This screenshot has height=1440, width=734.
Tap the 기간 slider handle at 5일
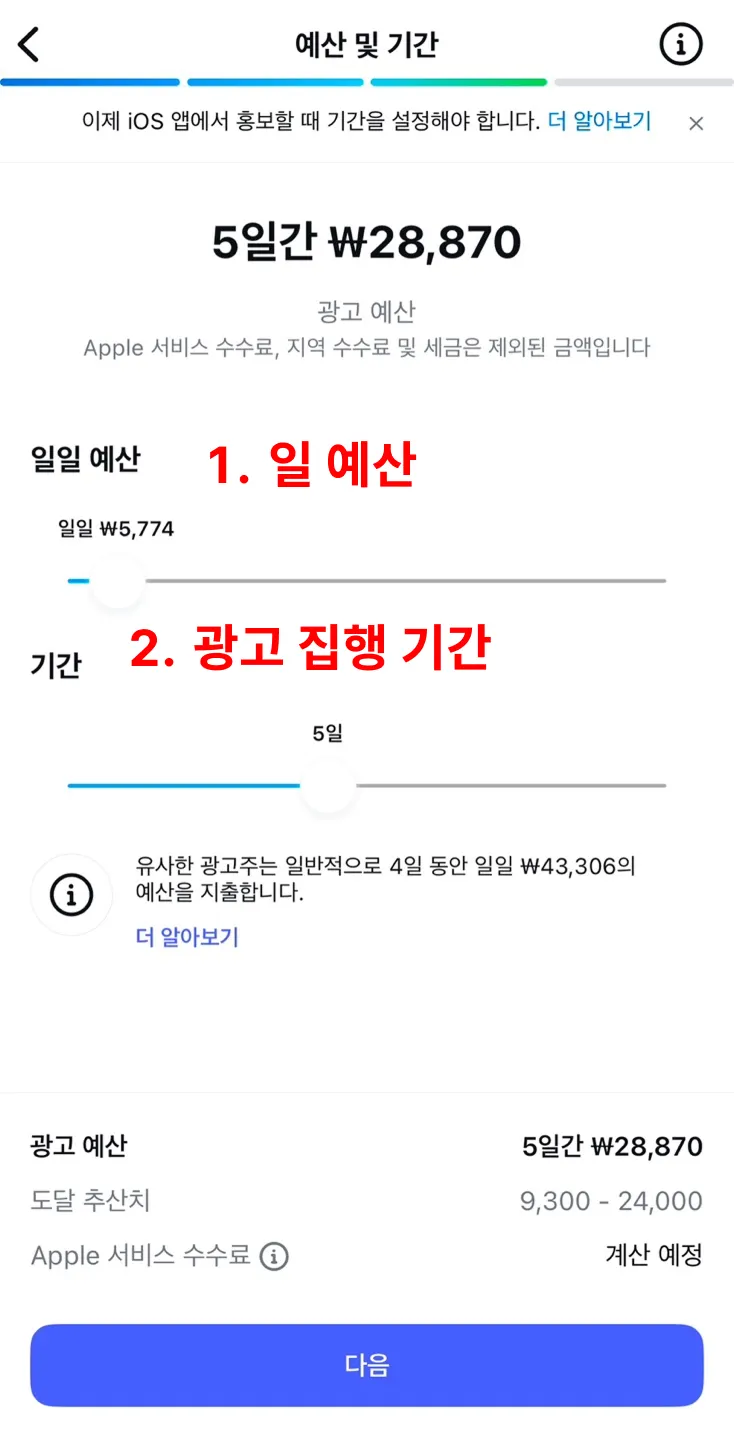tap(328, 785)
